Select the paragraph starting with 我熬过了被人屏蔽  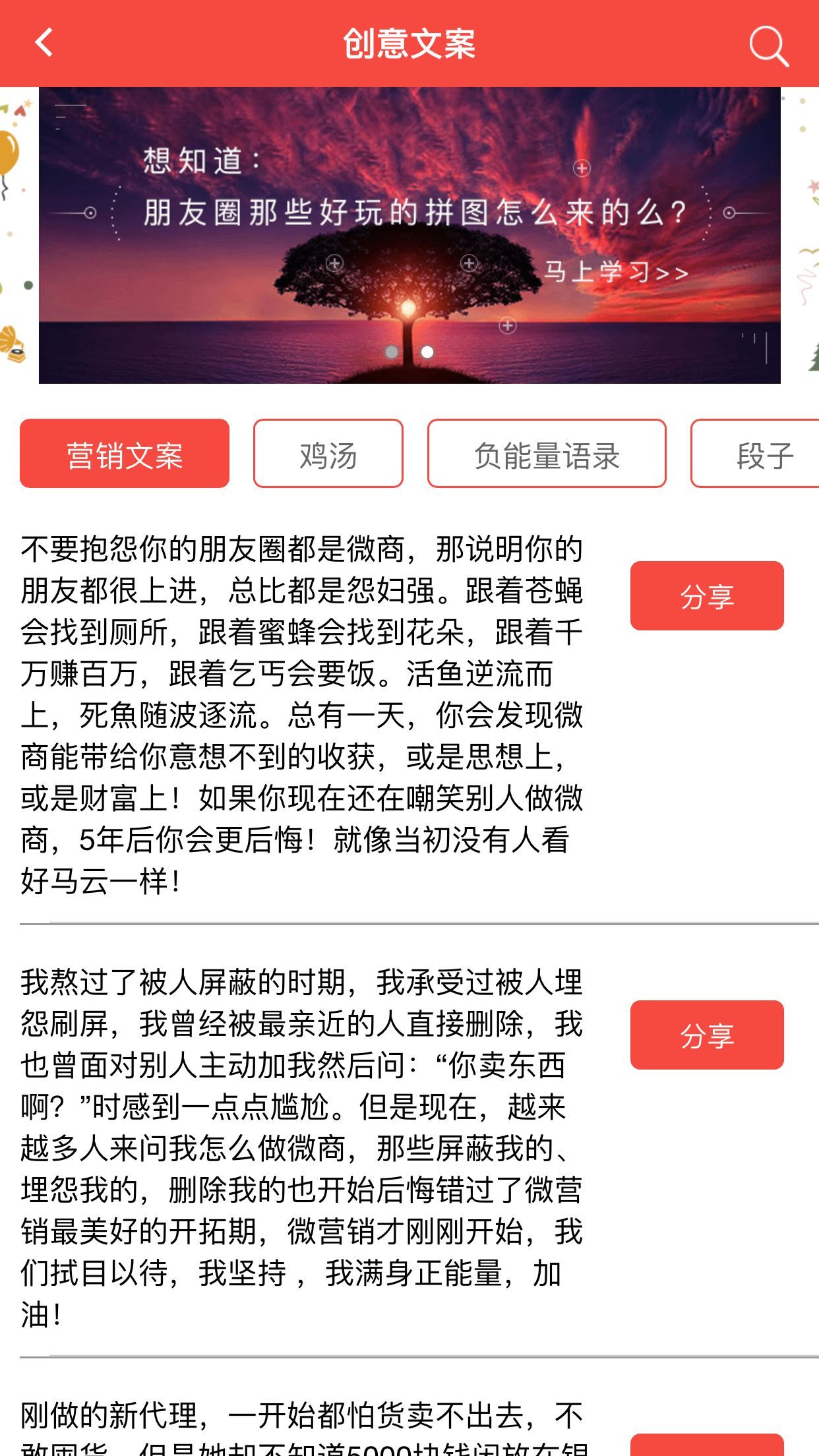pos(303,1154)
